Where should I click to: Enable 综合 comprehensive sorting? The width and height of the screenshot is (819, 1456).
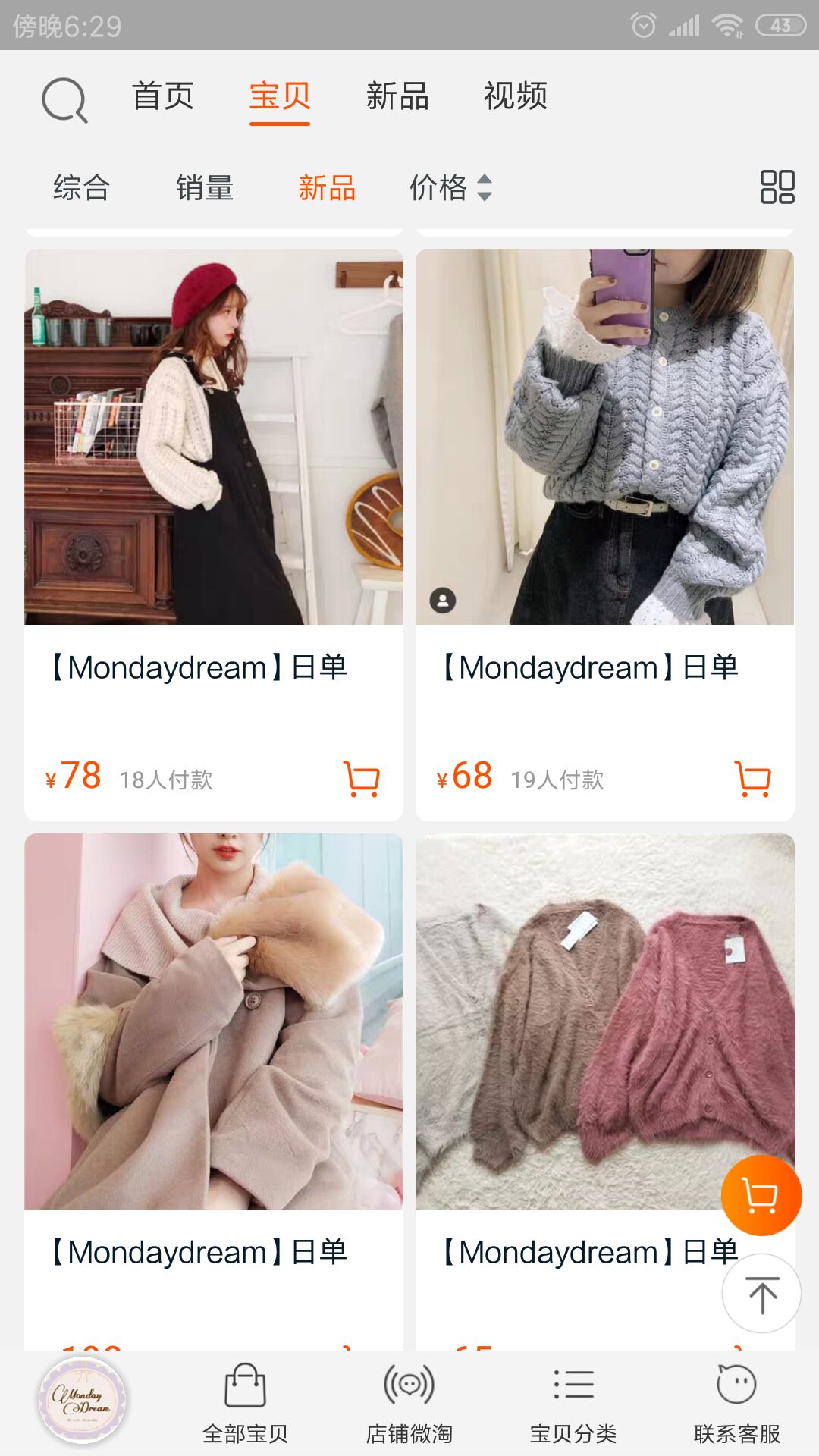(x=80, y=188)
